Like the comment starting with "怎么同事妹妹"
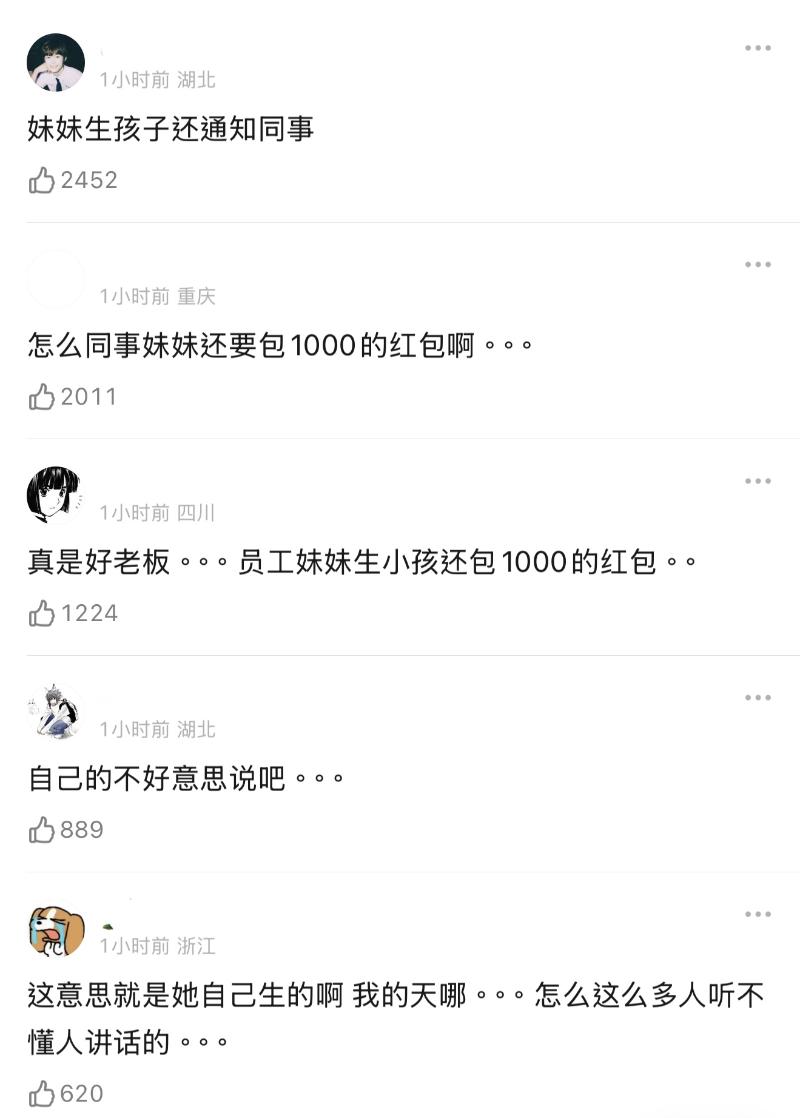This screenshot has height=1118, width=800. click(42, 397)
